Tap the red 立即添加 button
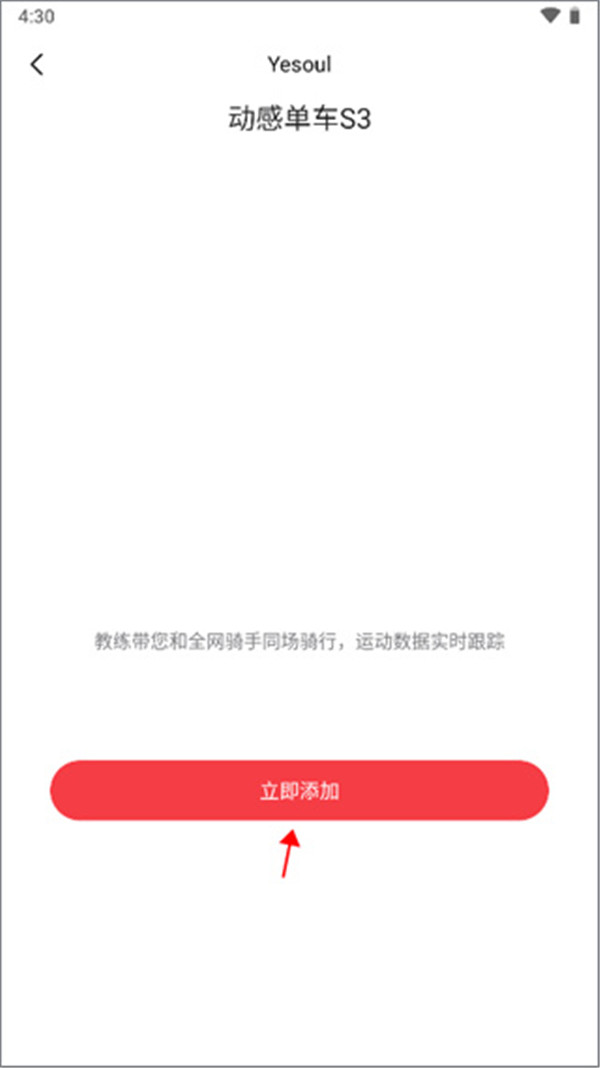Viewport: 600px width, 1068px height. pos(300,791)
